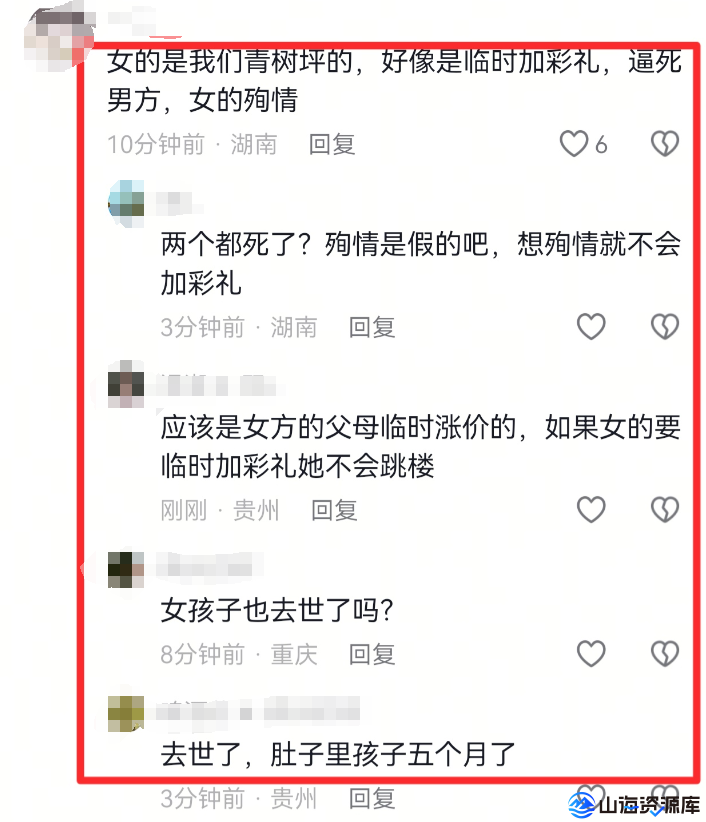Reply to the 刚刚 贵州 comment

[x=334, y=510]
